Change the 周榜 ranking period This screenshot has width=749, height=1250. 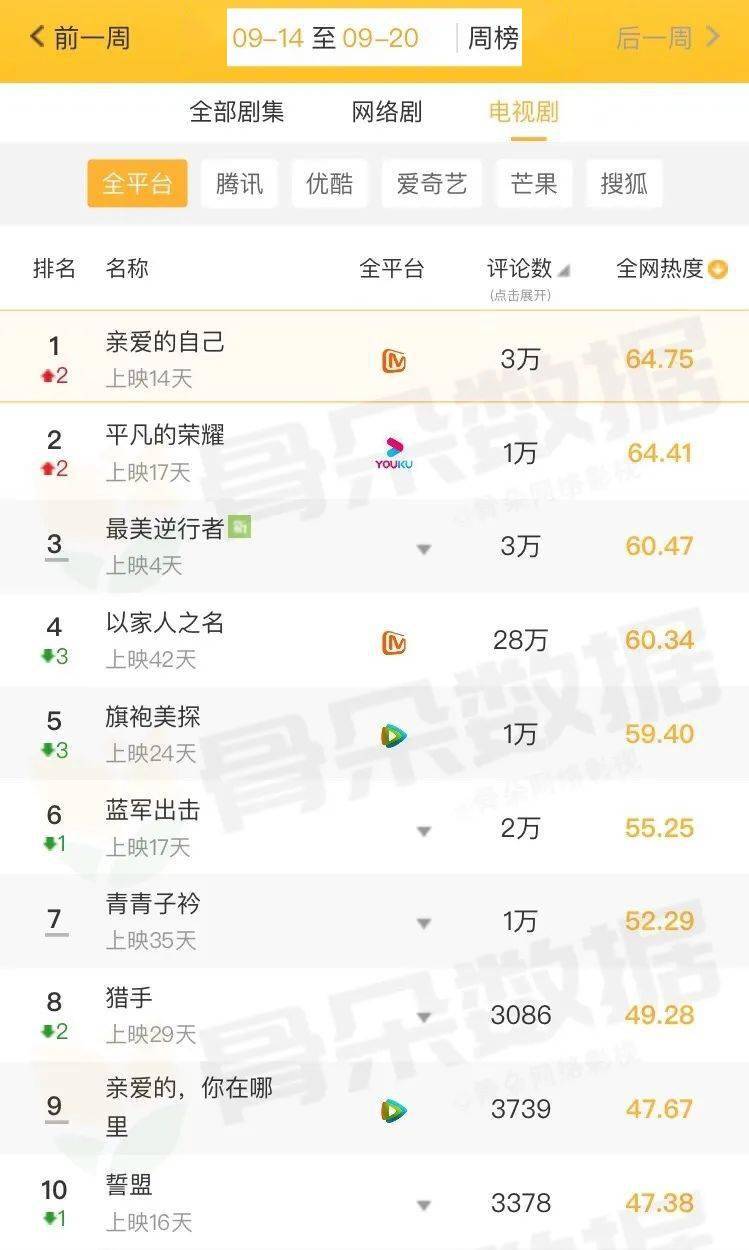coord(493,39)
